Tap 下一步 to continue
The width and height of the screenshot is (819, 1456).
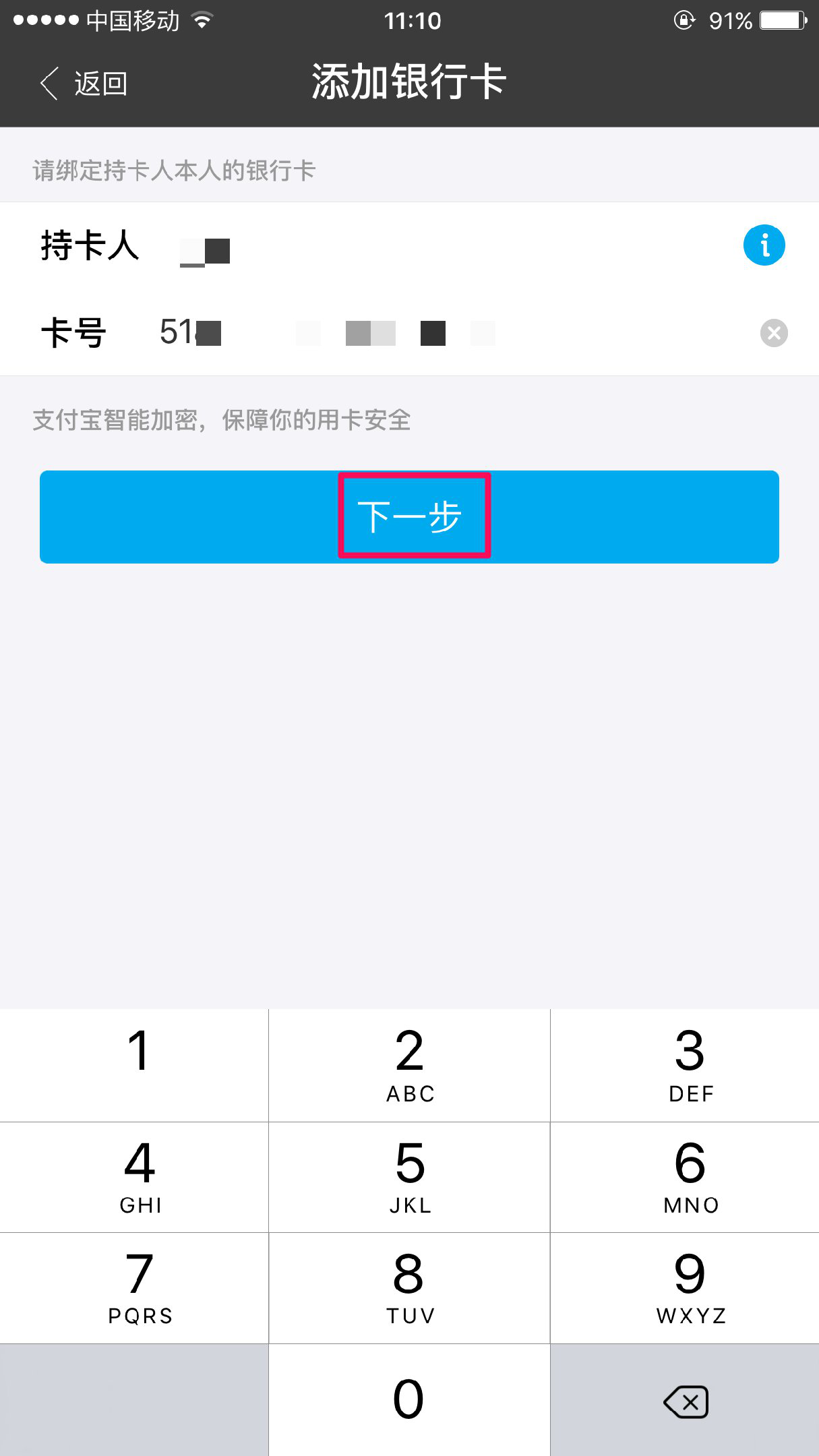pos(409,517)
